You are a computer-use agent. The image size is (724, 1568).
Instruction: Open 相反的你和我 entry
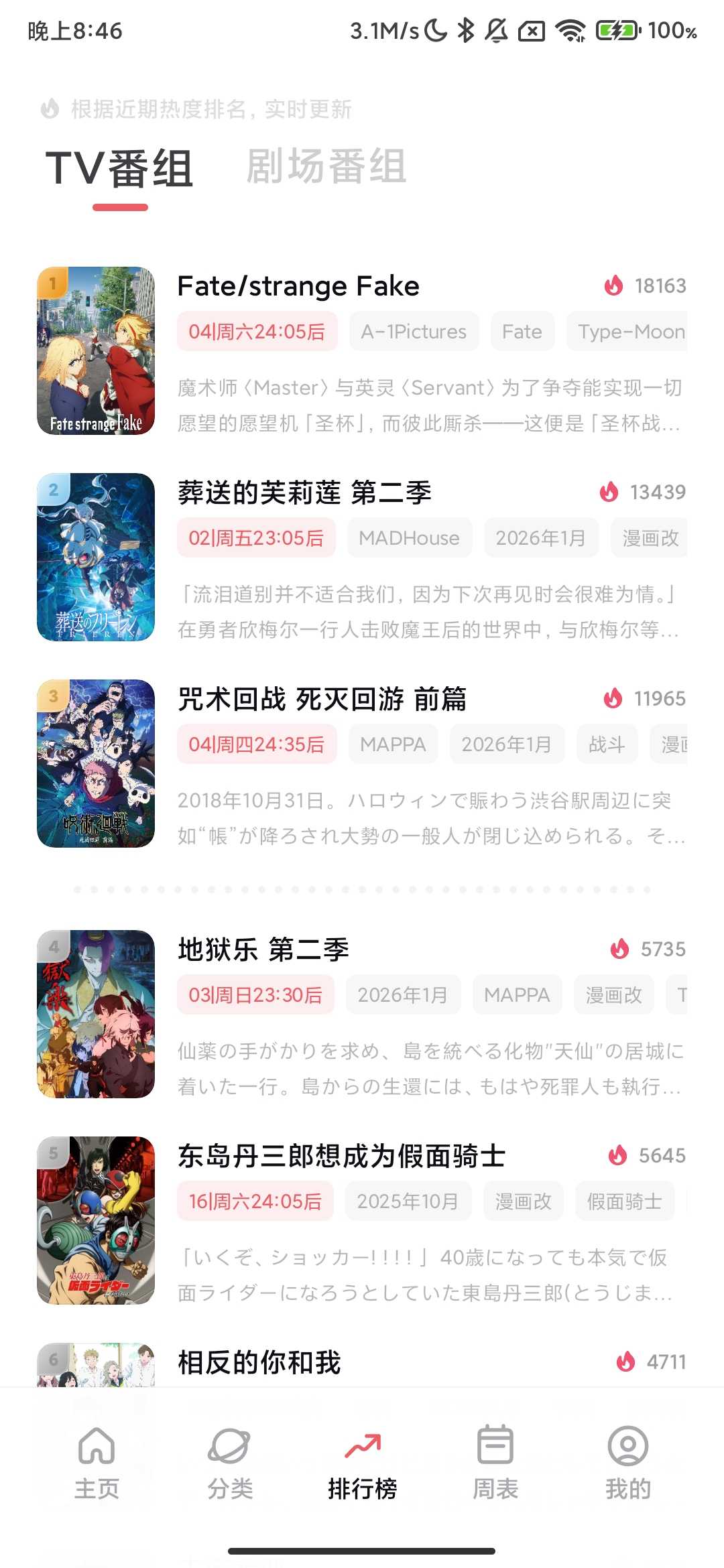(259, 1362)
